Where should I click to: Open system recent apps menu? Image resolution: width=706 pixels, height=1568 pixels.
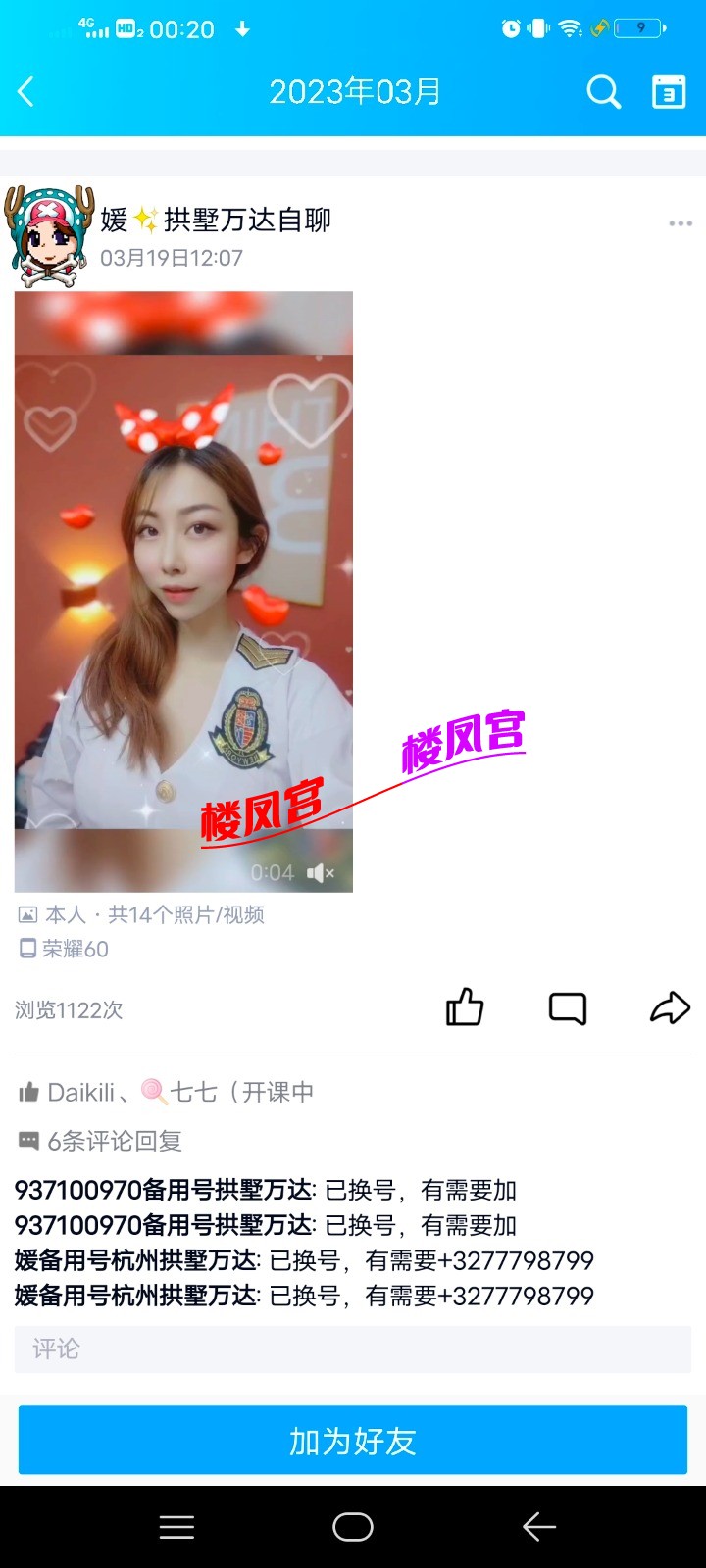176,1526
